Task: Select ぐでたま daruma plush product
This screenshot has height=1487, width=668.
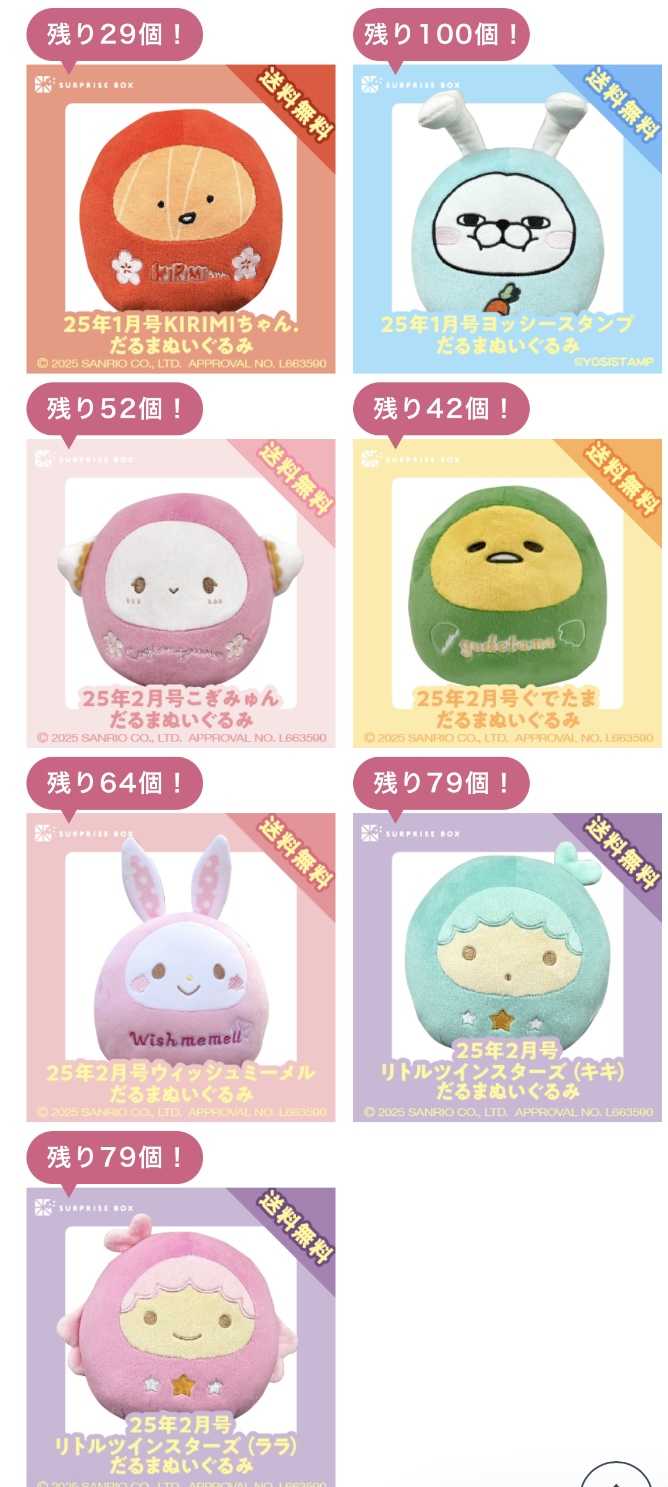Action: click(507, 594)
